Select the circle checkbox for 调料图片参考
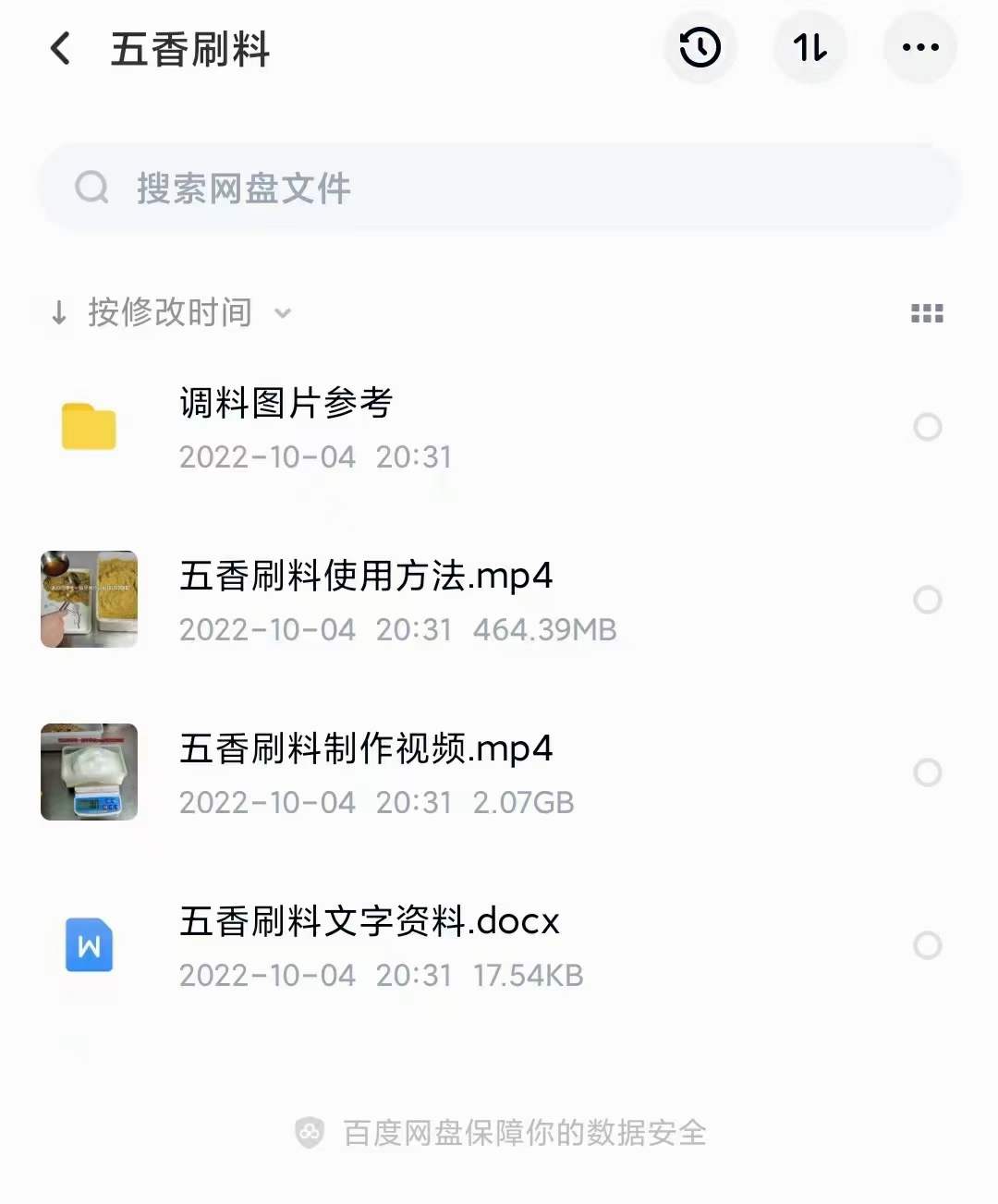998x1204 pixels. tap(927, 427)
